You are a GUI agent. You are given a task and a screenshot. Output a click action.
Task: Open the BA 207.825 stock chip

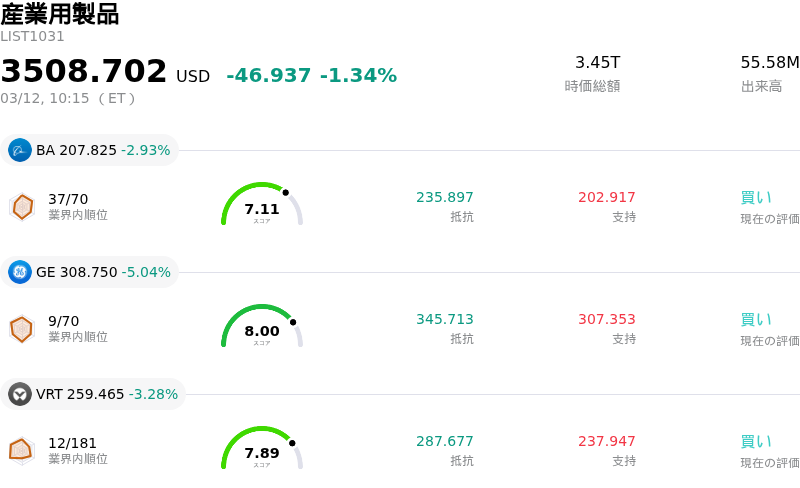pos(90,151)
